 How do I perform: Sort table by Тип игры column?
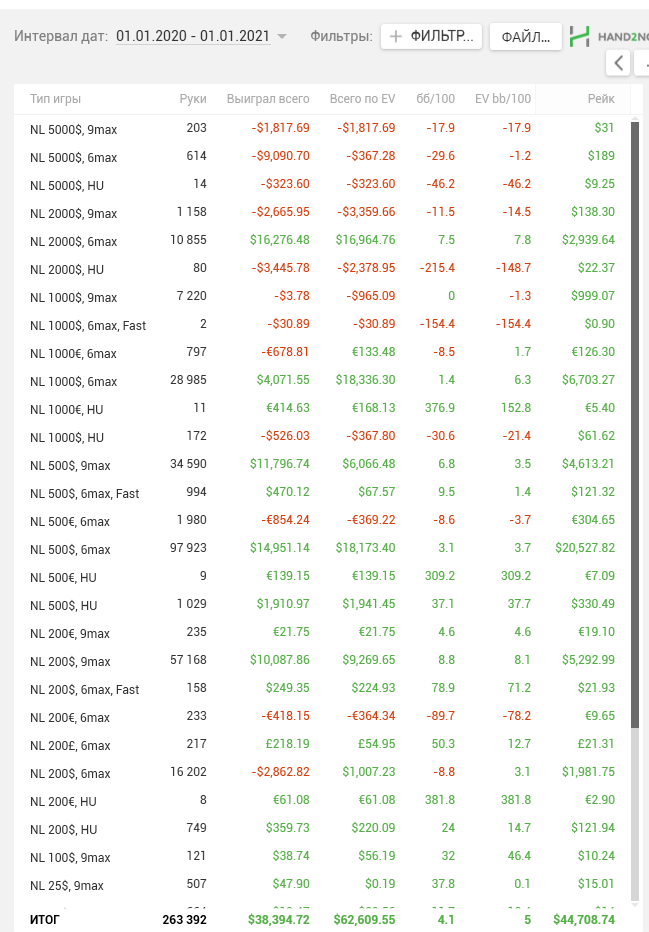tap(56, 99)
